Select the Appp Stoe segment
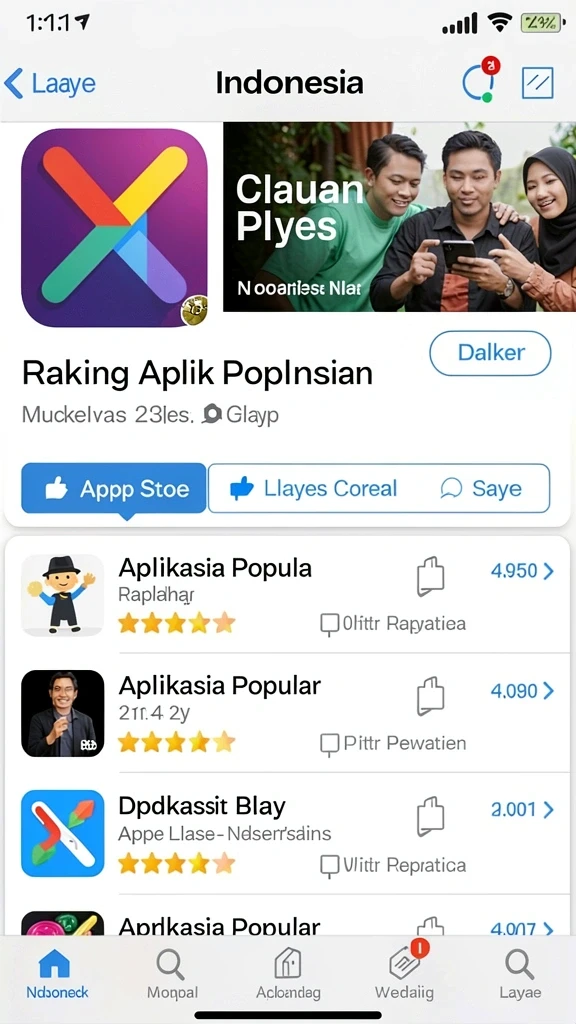 [114, 488]
